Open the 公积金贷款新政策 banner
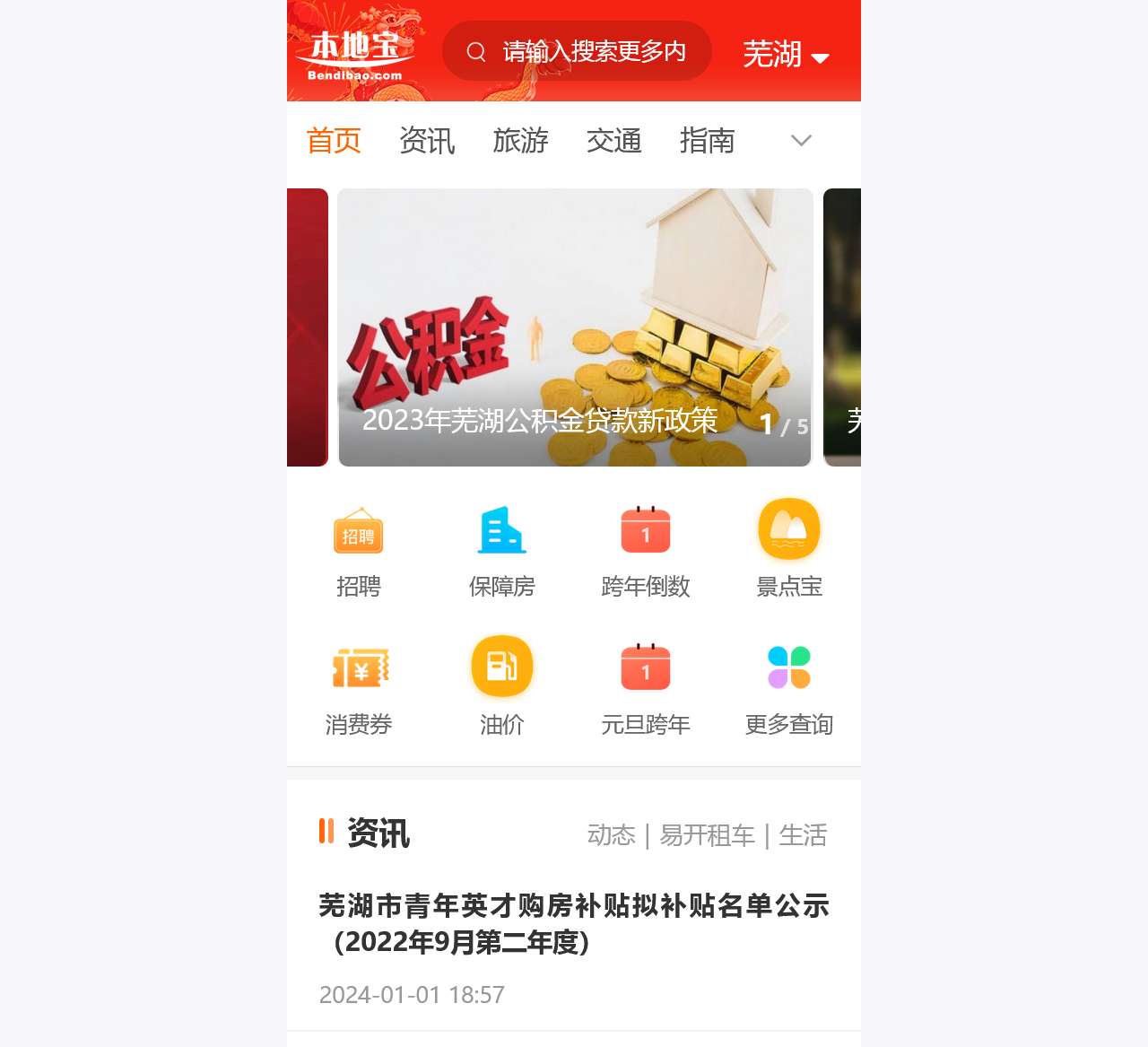 (575, 327)
